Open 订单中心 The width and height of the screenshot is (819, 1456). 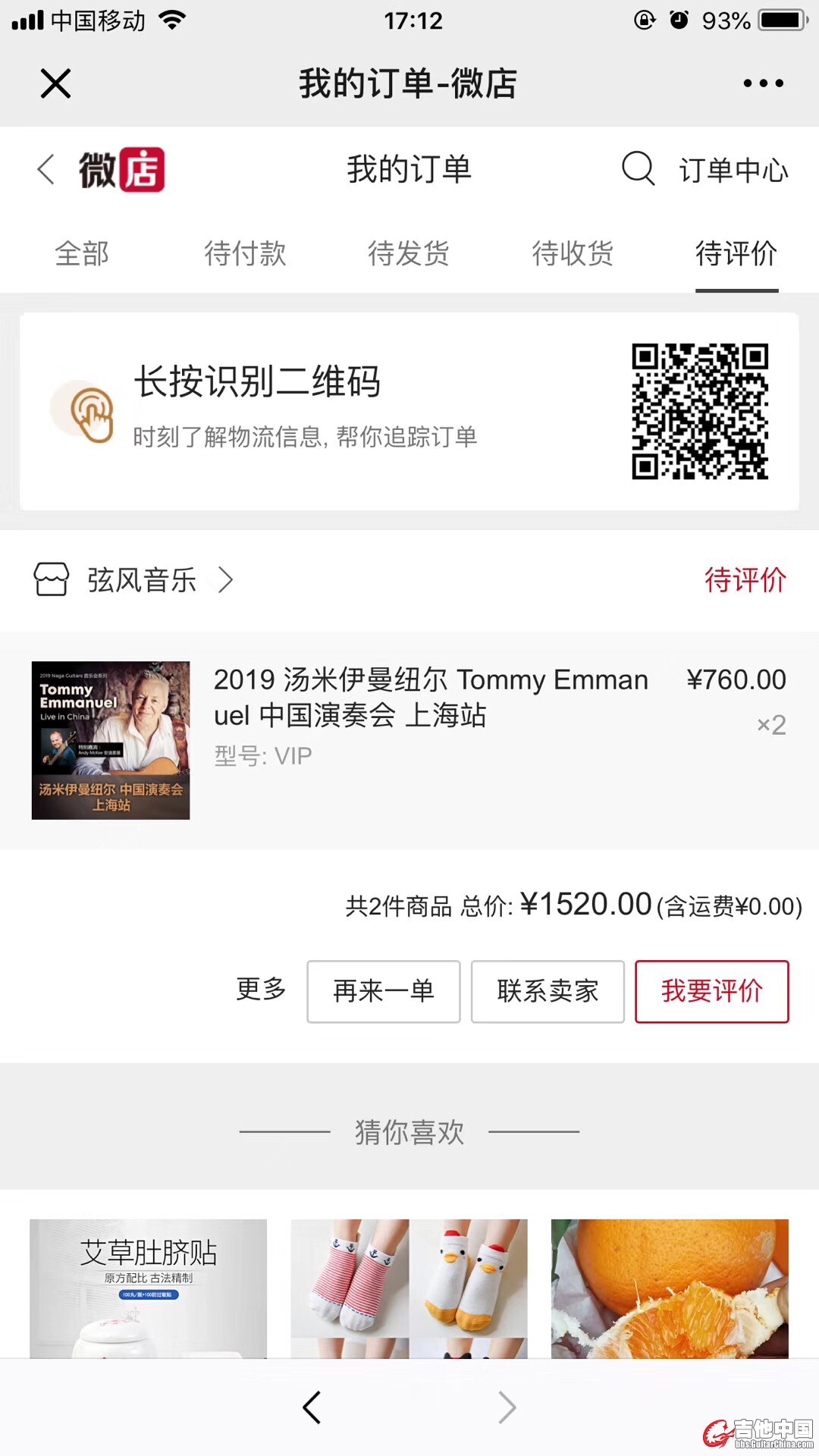point(733,170)
